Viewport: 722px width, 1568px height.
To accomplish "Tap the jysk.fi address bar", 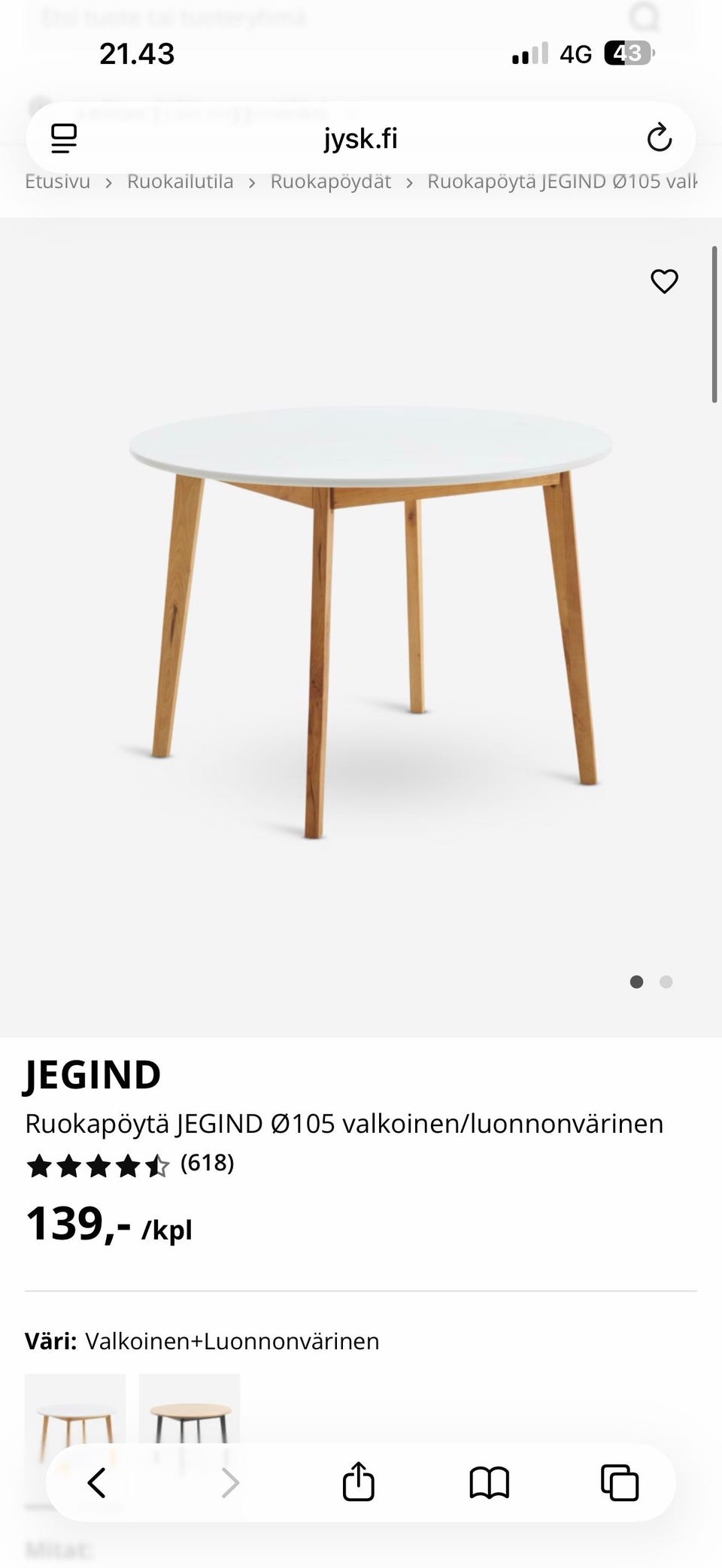I will [360, 138].
